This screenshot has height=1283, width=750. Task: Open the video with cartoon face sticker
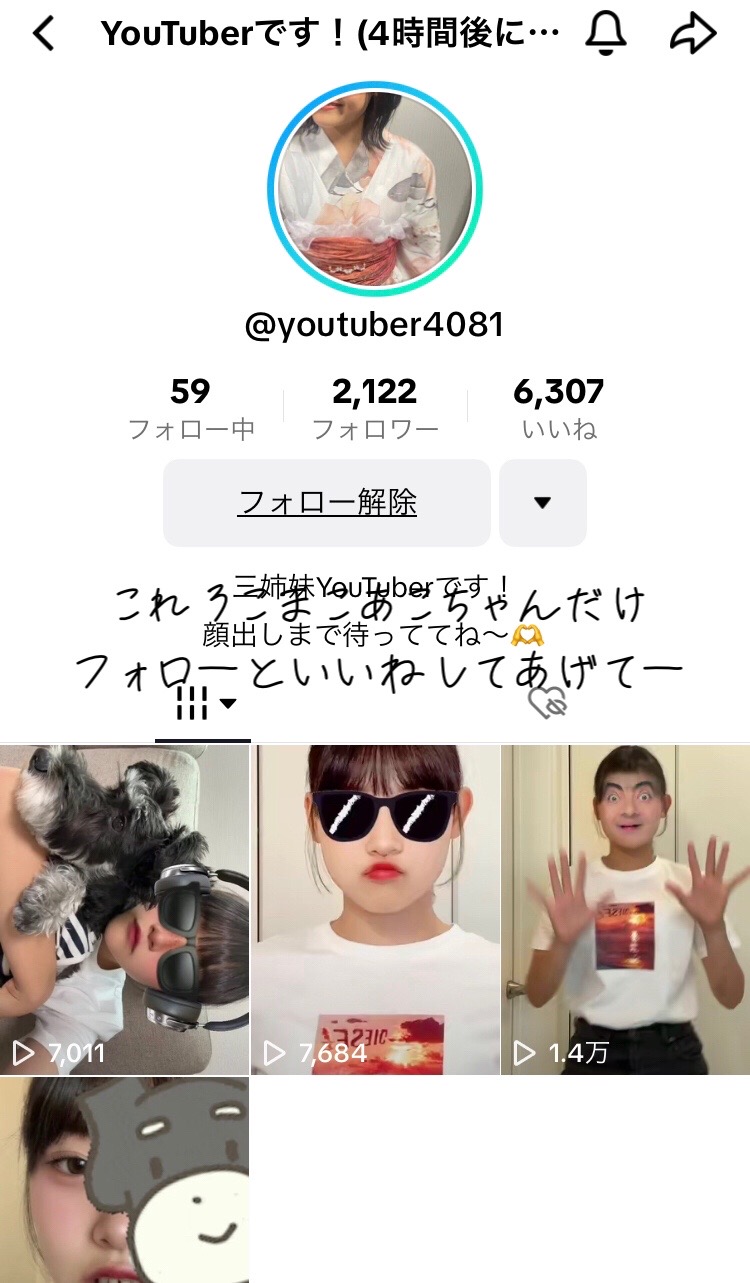124,1180
